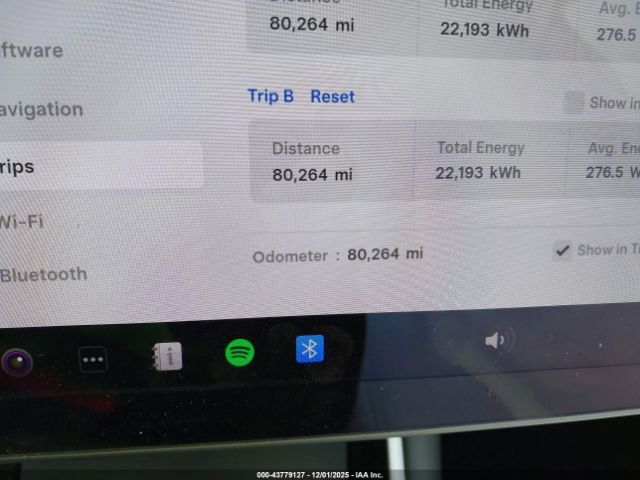Rename the Trip B label

(x=271, y=96)
